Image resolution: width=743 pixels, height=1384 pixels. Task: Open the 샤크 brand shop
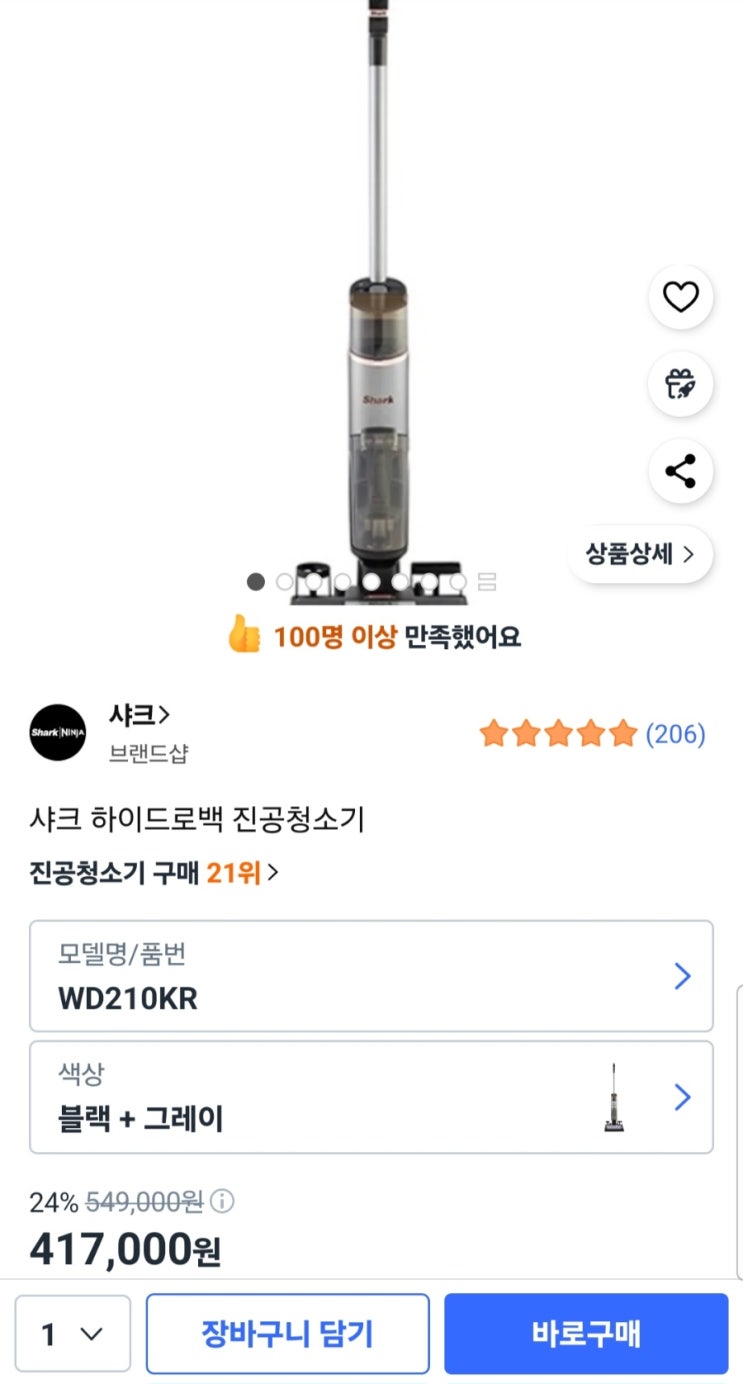tap(140, 715)
